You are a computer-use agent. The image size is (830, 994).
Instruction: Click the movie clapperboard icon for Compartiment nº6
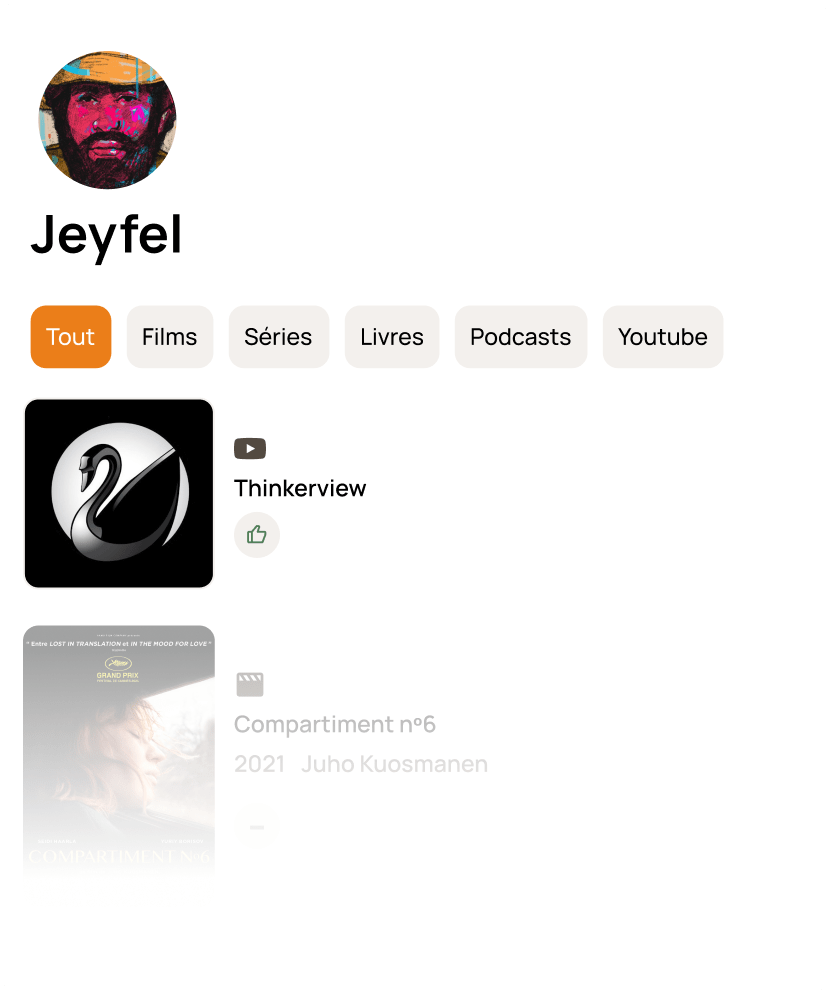coord(250,684)
